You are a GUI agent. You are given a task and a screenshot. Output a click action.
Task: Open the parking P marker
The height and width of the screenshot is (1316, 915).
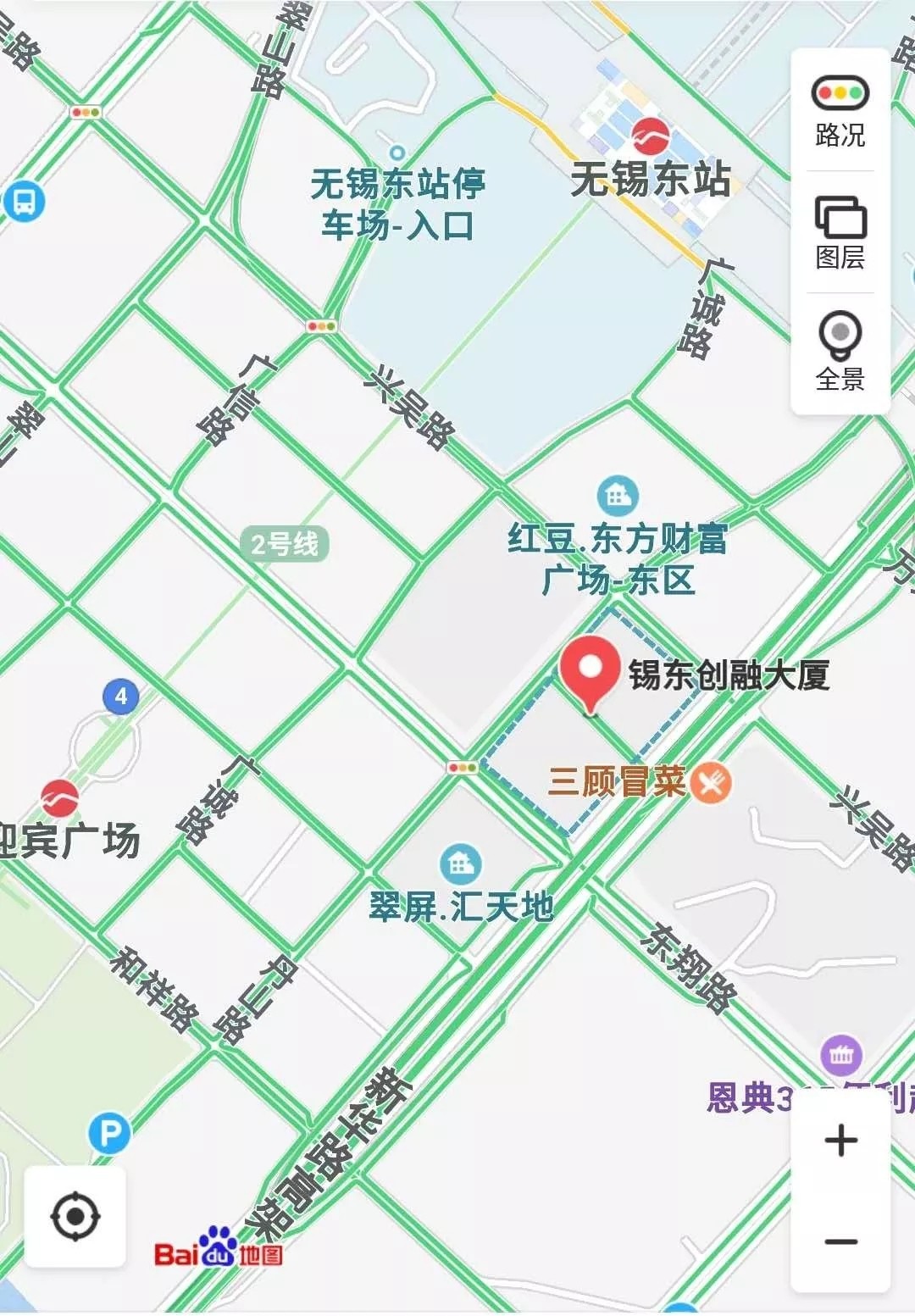click(110, 1133)
